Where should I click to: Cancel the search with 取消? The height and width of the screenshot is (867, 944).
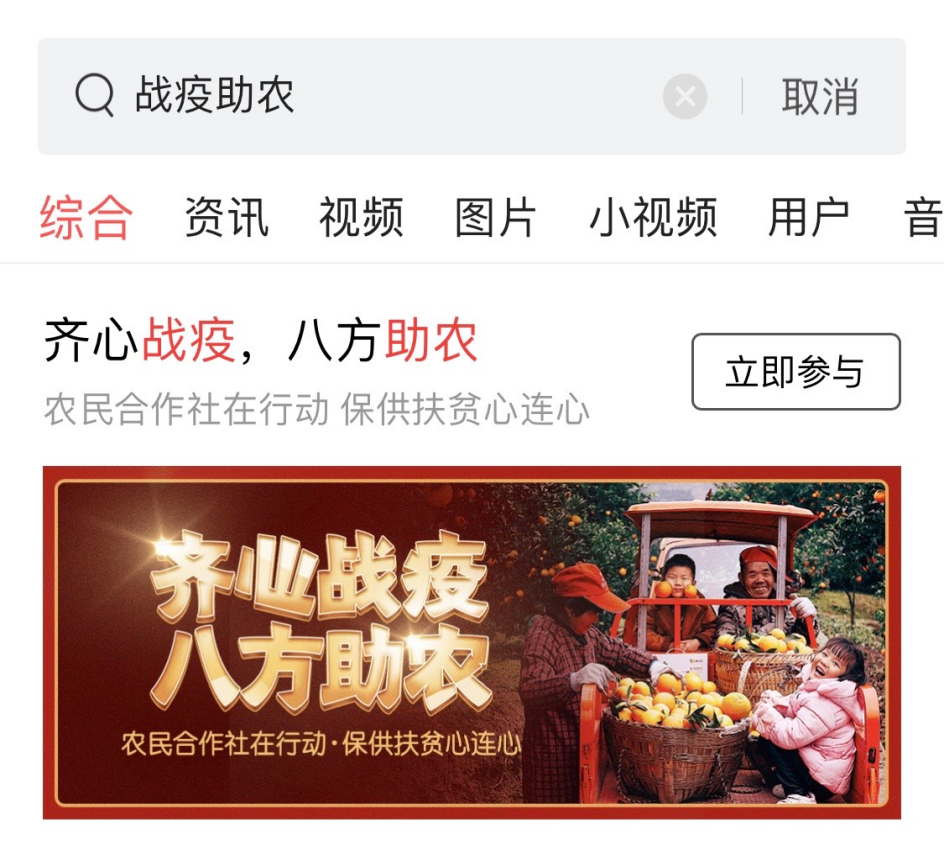point(820,97)
